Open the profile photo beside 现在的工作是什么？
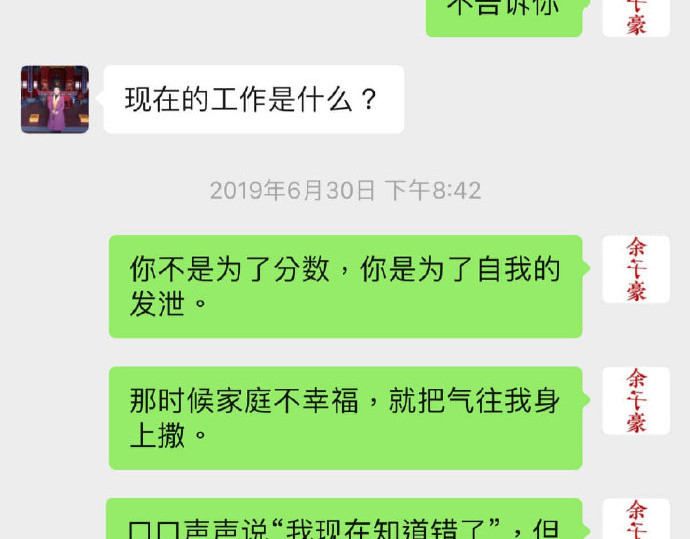This screenshot has width=690, height=539. coord(55,99)
